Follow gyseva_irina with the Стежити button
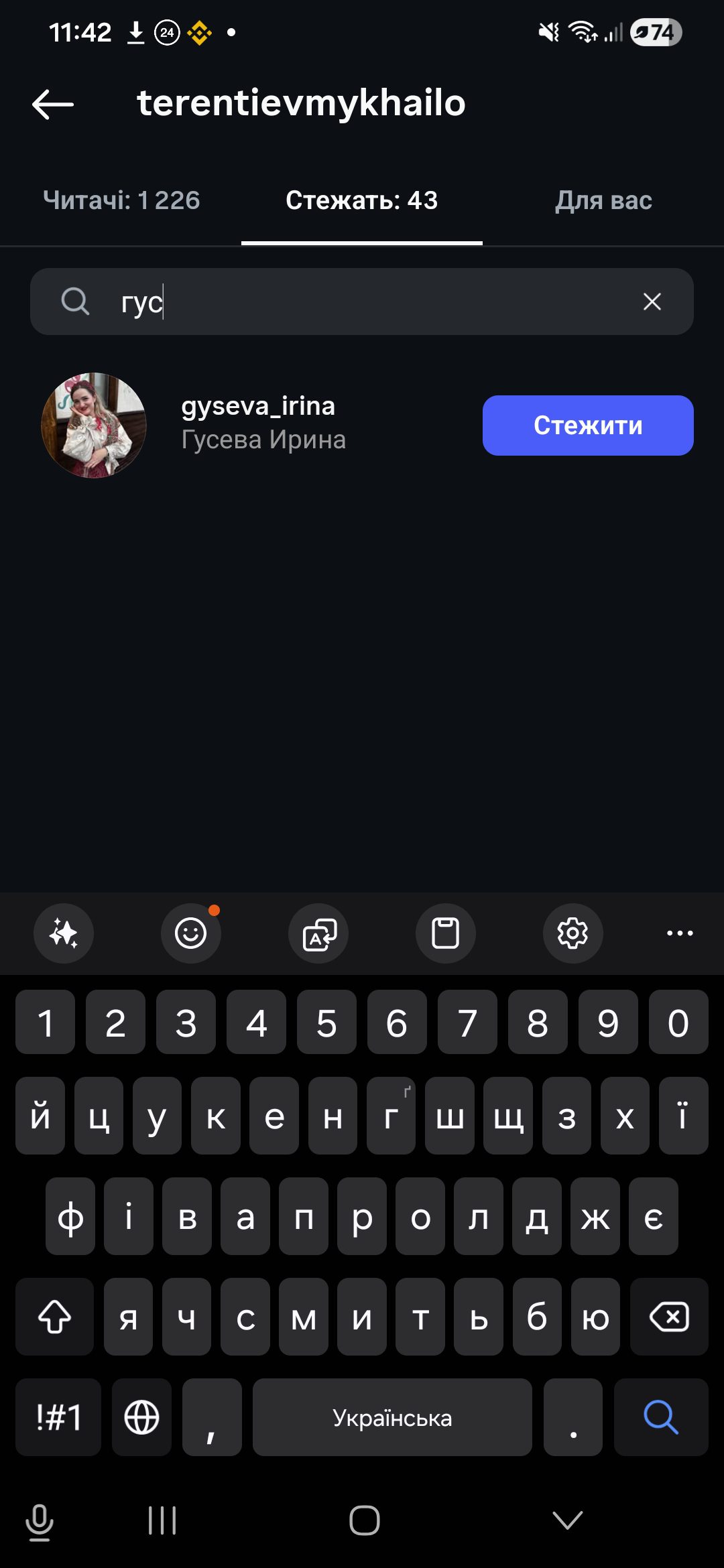 (588, 426)
